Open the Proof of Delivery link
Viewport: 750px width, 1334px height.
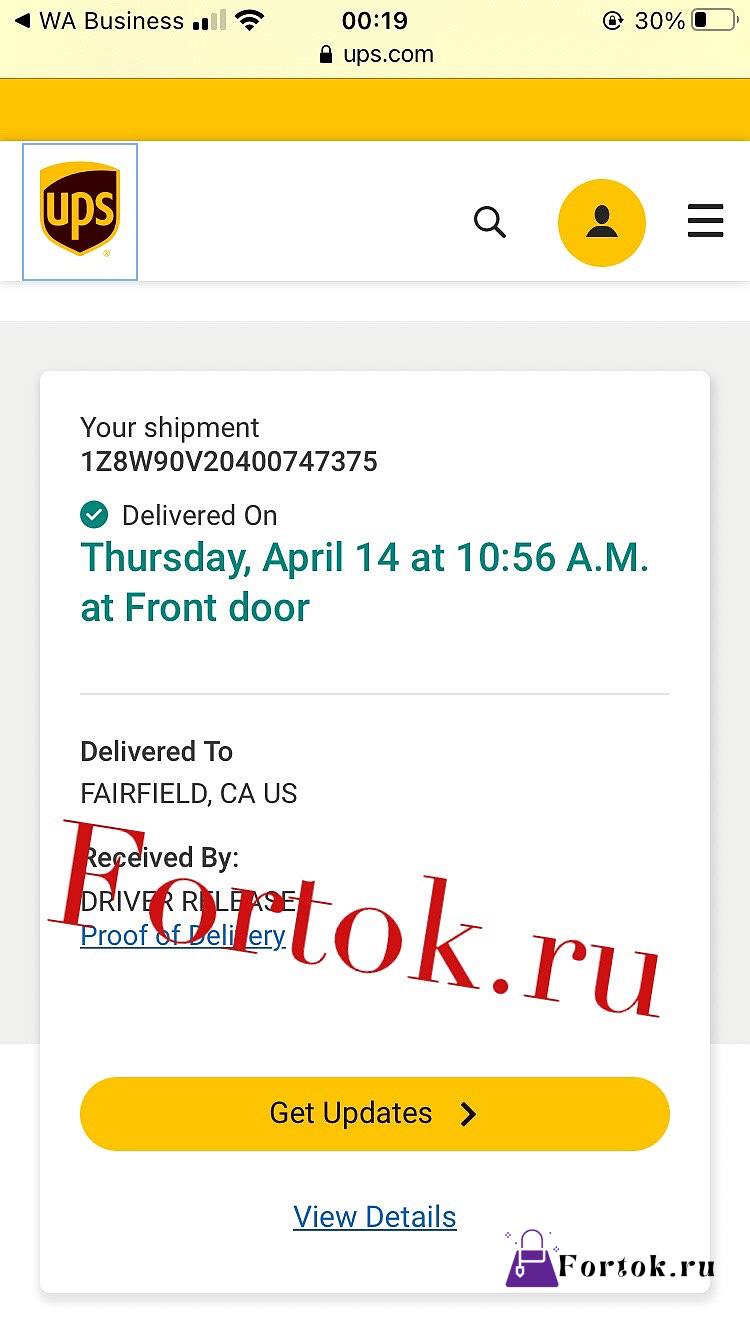183,936
